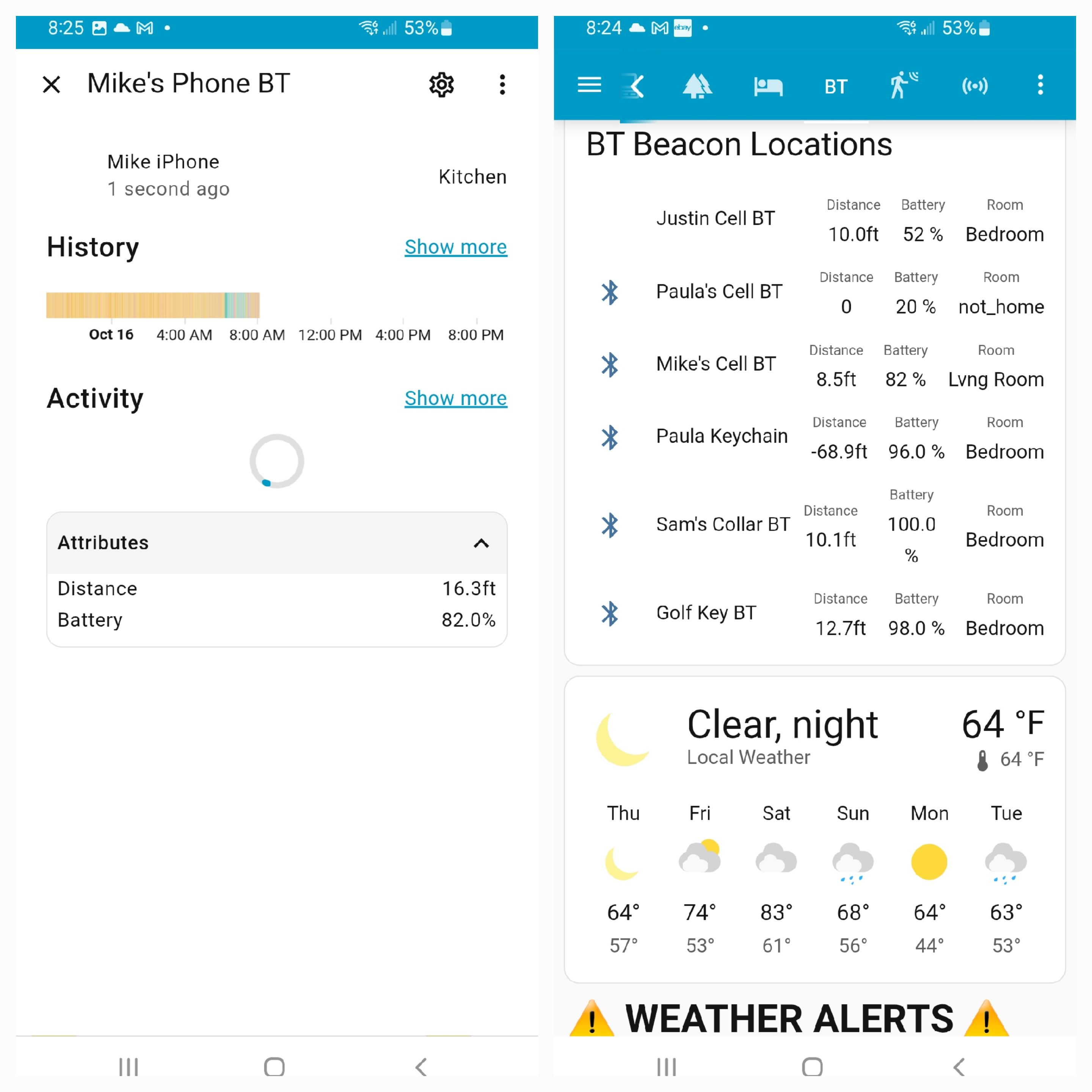Switch to the broadcast signal tab

coord(975,86)
